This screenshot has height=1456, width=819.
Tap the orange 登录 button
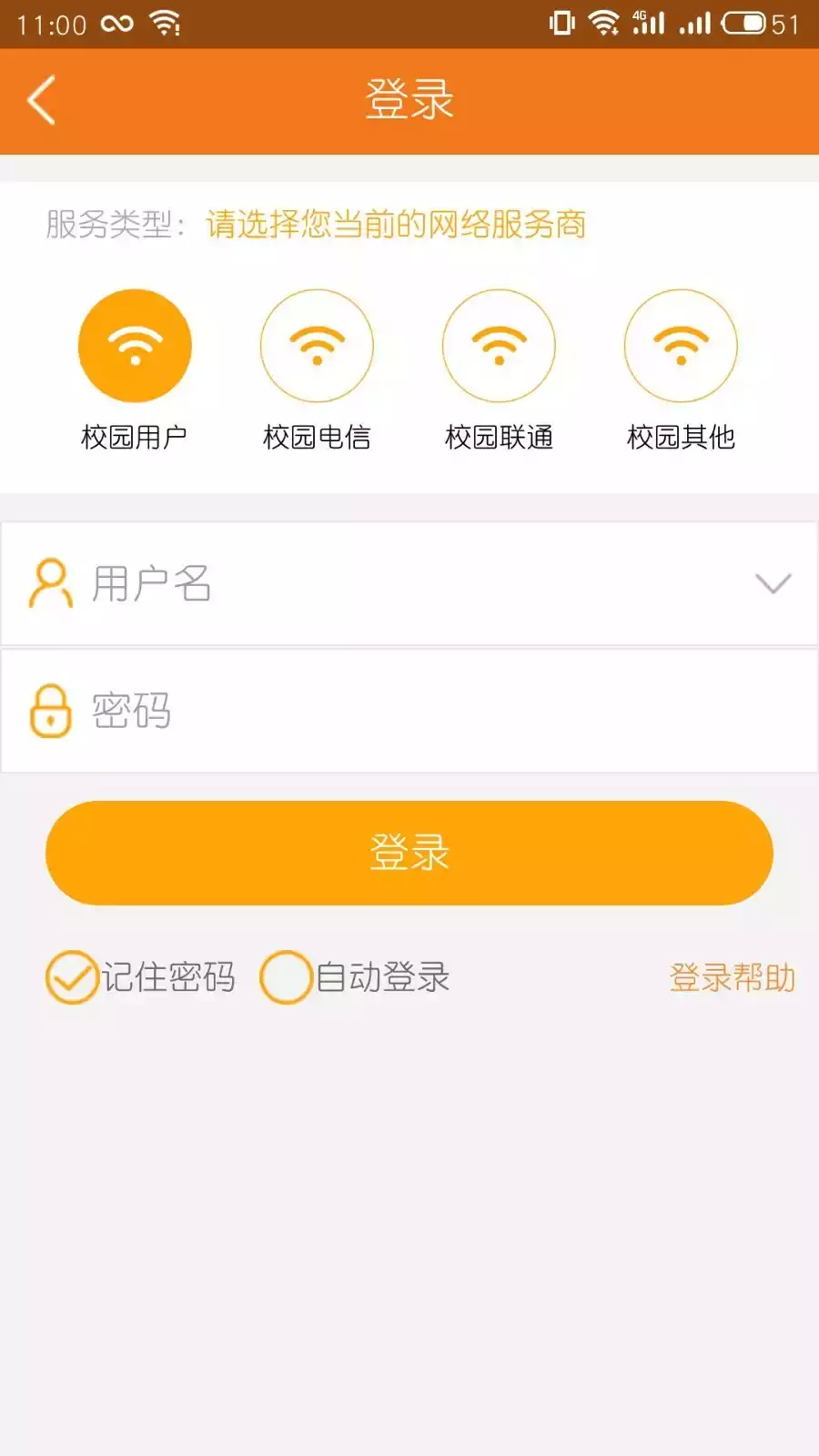(x=409, y=853)
